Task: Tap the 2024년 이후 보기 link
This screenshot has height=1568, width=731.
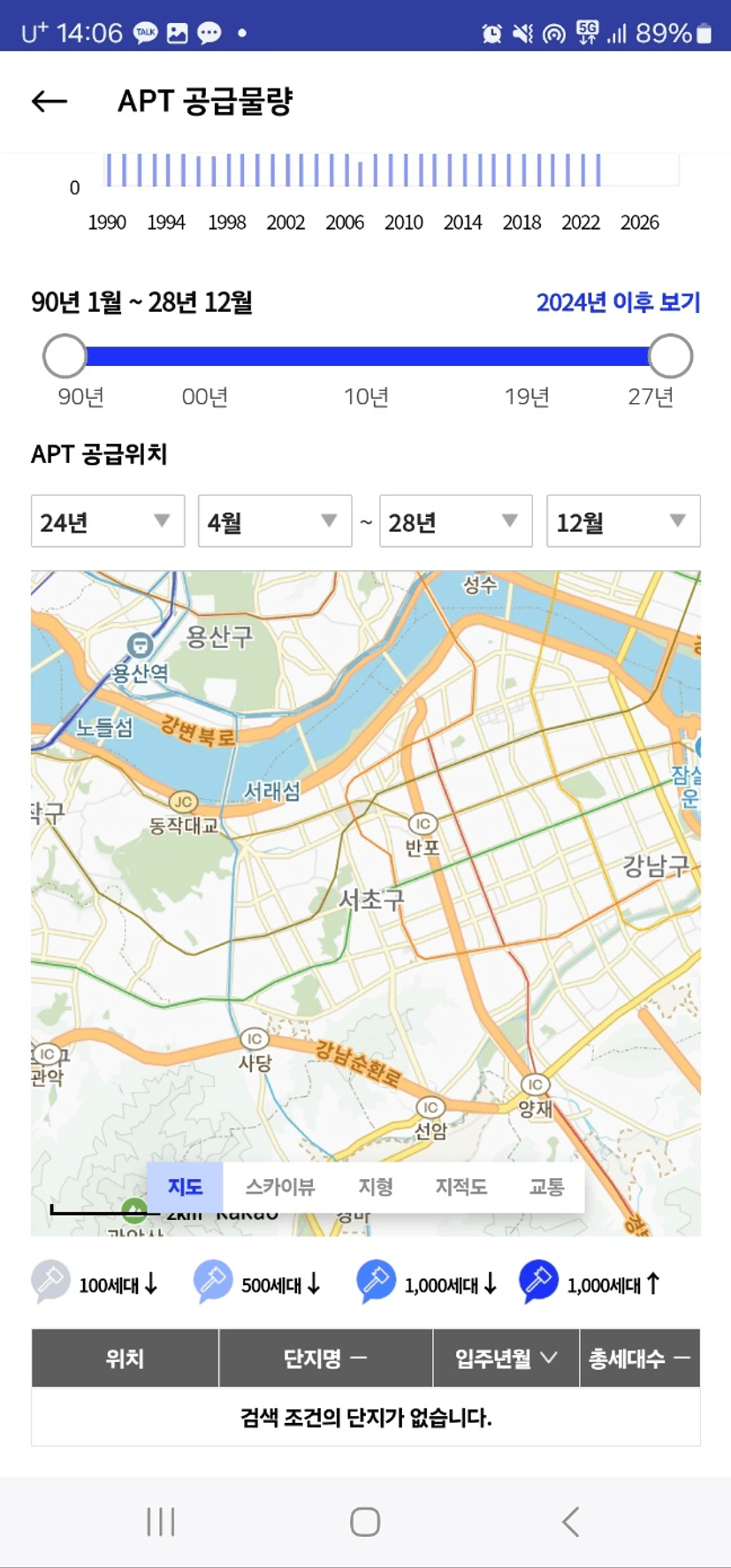Action: tap(618, 302)
